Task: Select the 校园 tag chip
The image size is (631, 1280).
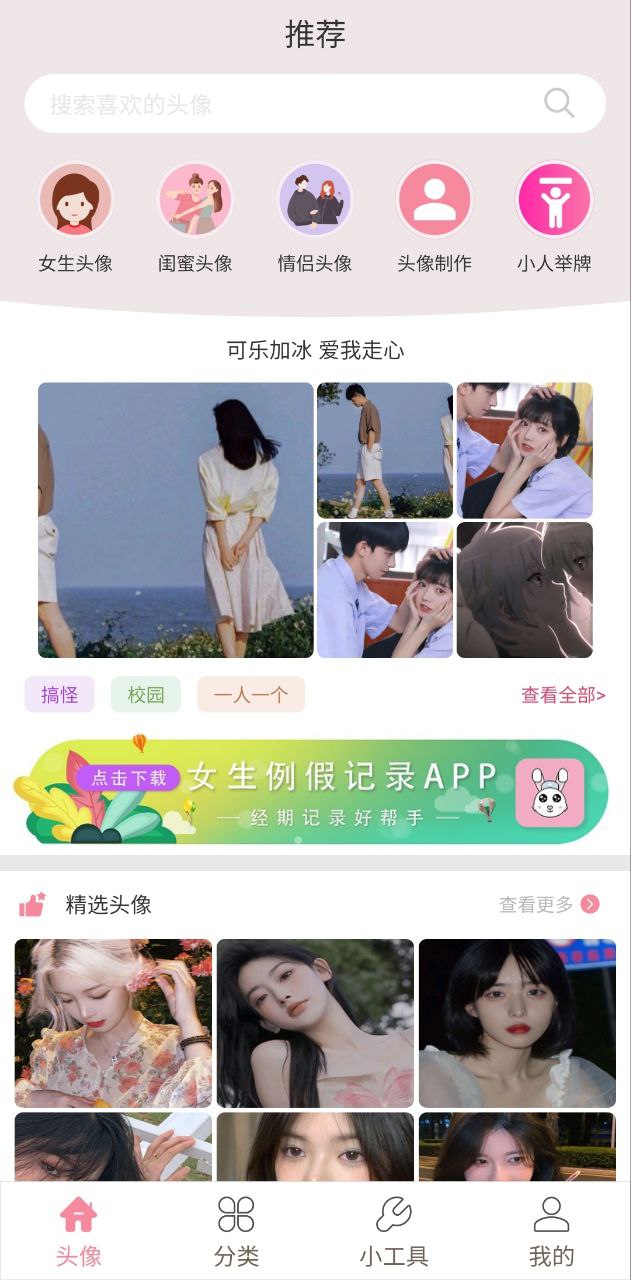Action: click(x=146, y=694)
